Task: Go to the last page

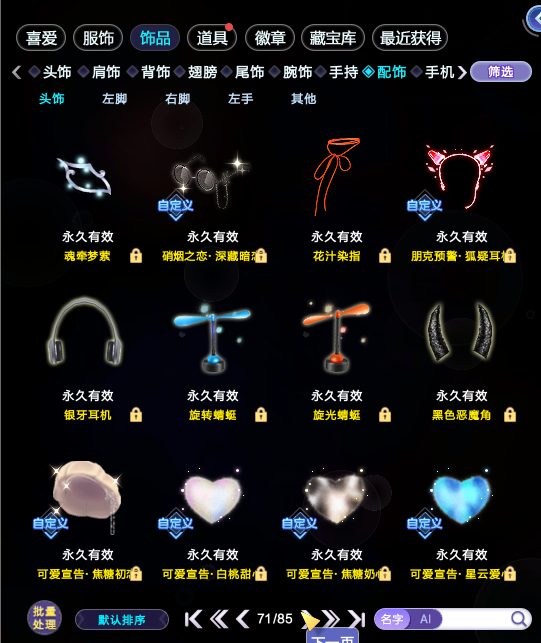Action: click(x=356, y=619)
